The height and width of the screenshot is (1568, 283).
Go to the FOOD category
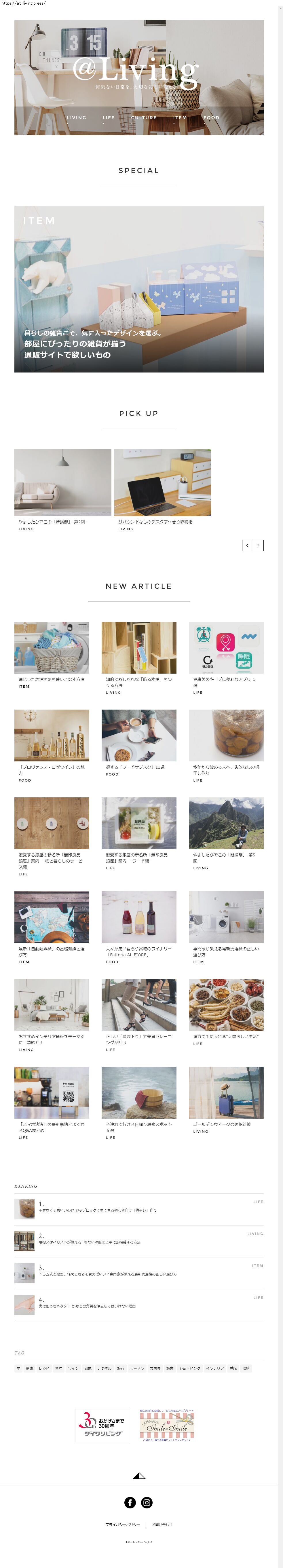[x=211, y=117]
